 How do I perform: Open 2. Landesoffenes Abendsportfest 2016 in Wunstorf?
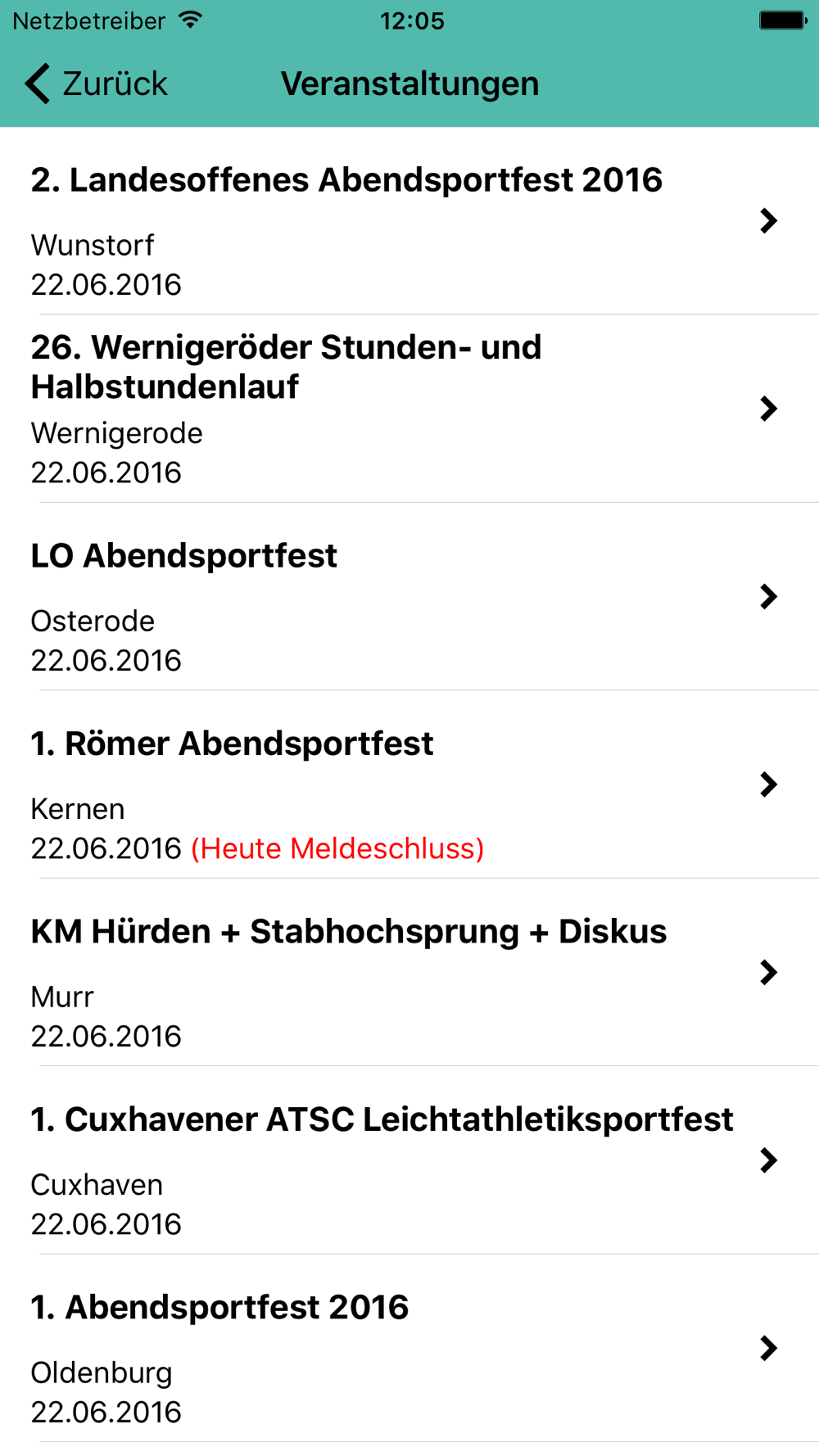tap(393, 221)
